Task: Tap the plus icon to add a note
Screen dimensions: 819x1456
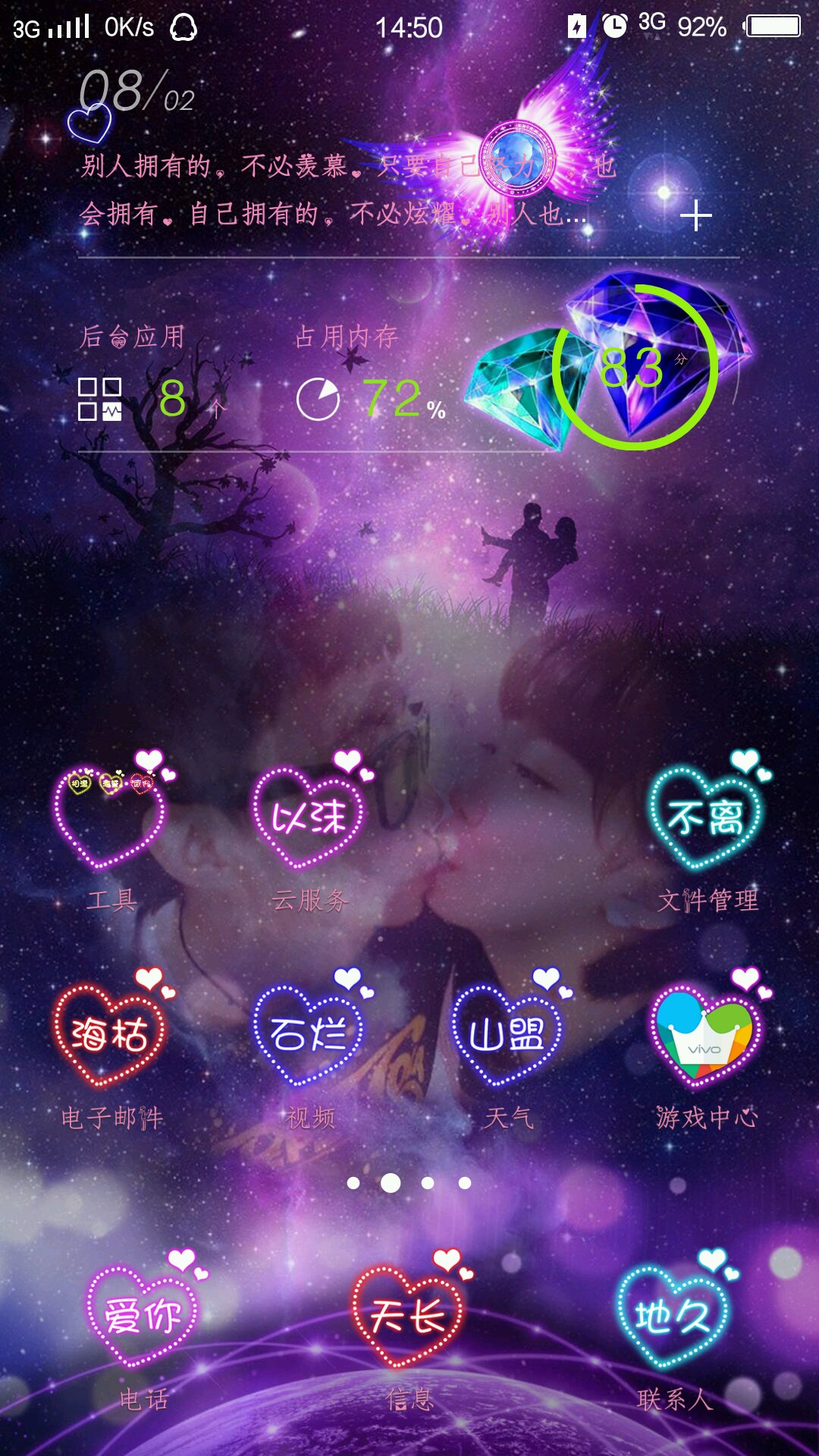Action: point(695,217)
